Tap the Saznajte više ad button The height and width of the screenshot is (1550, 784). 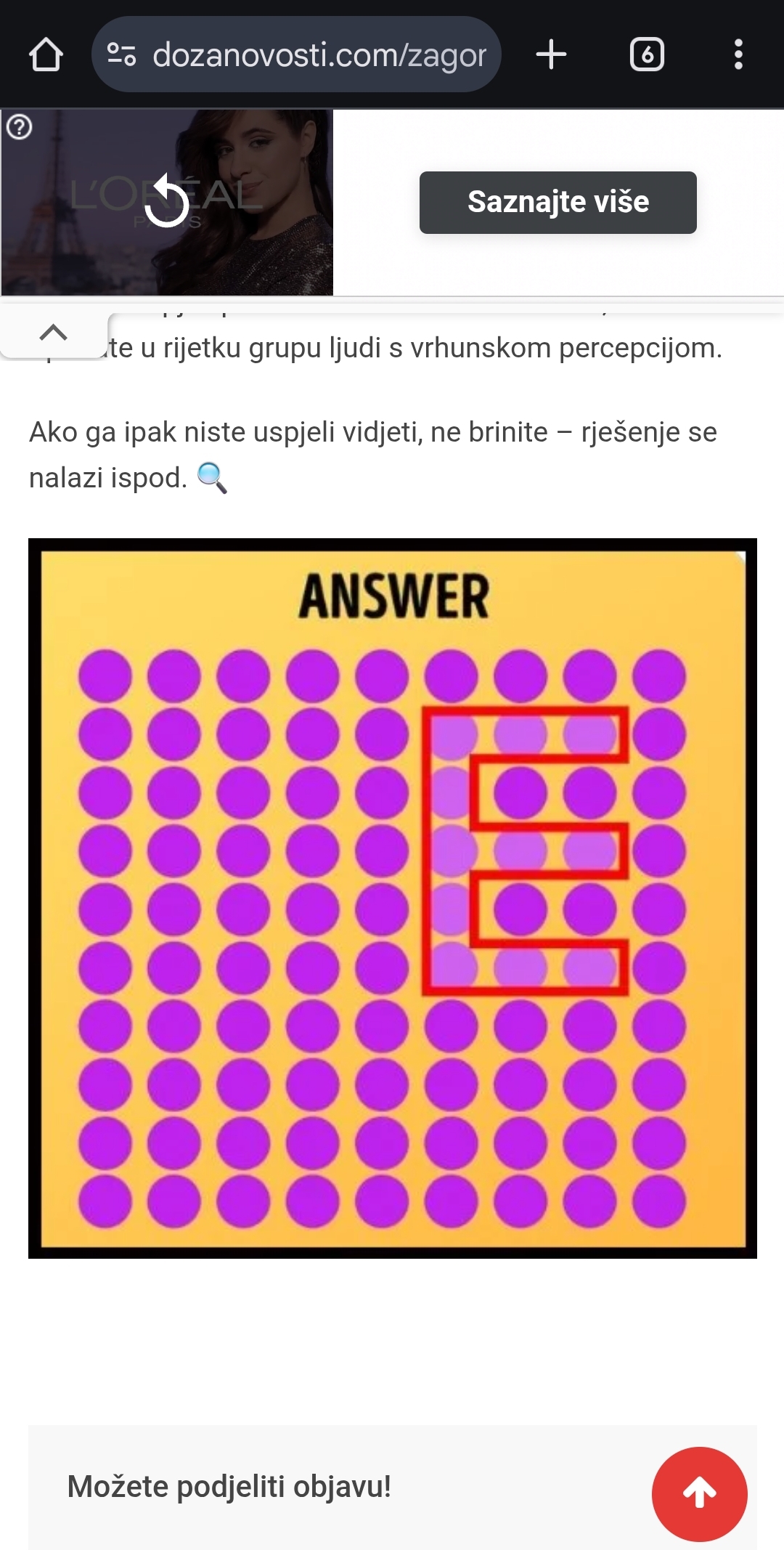tap(558, 203)
